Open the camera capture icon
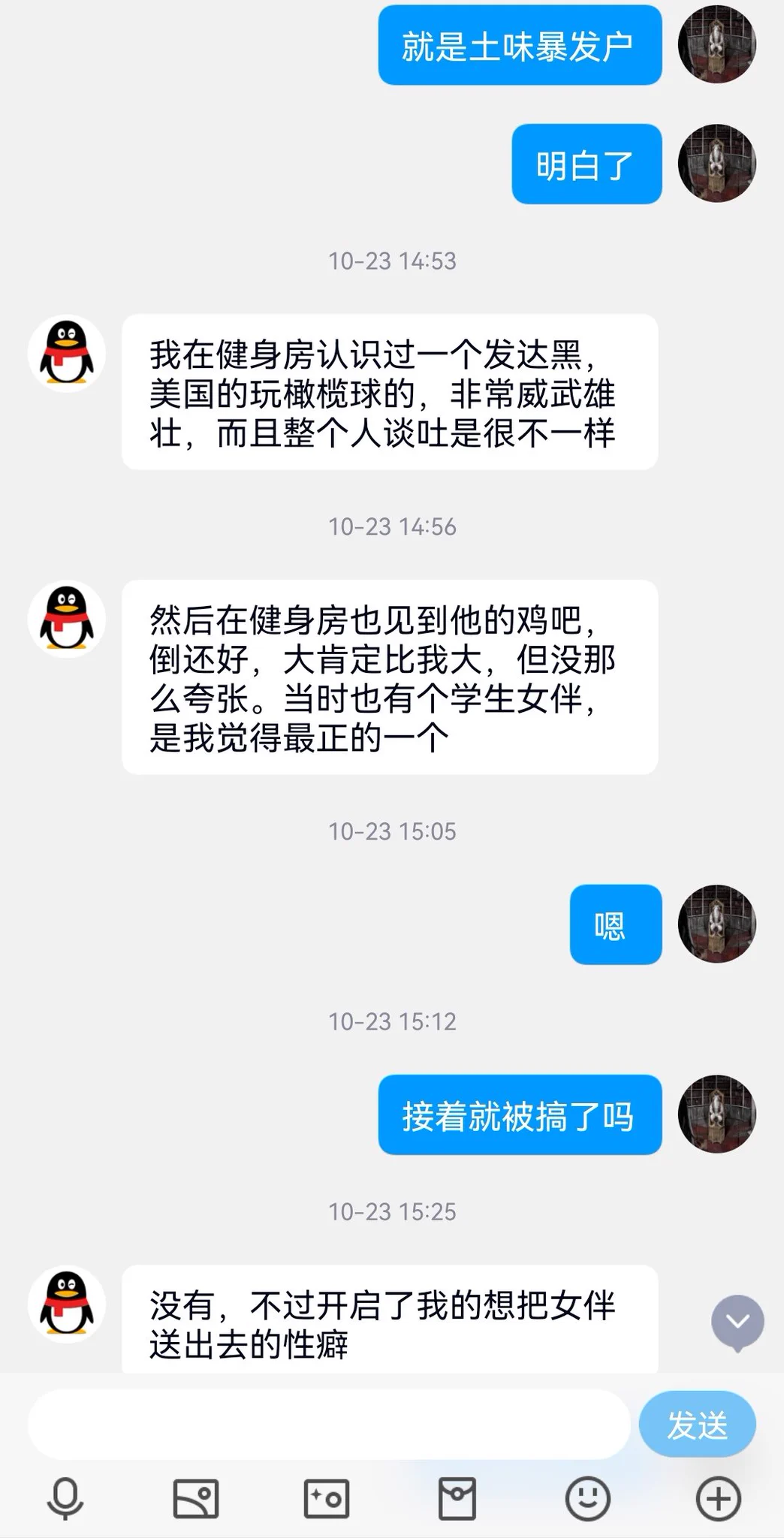Image resolution: width=784 pixels, height=1538 pixels. (326, 1499)
